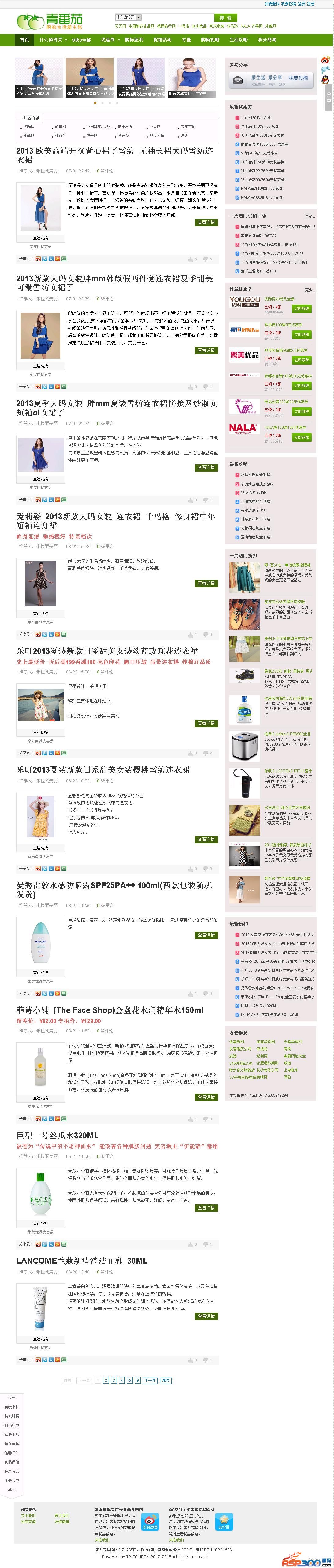This screenshot has height=1568, width=334.
Task: Click the 登录 login link
Action: click(301, 4)
